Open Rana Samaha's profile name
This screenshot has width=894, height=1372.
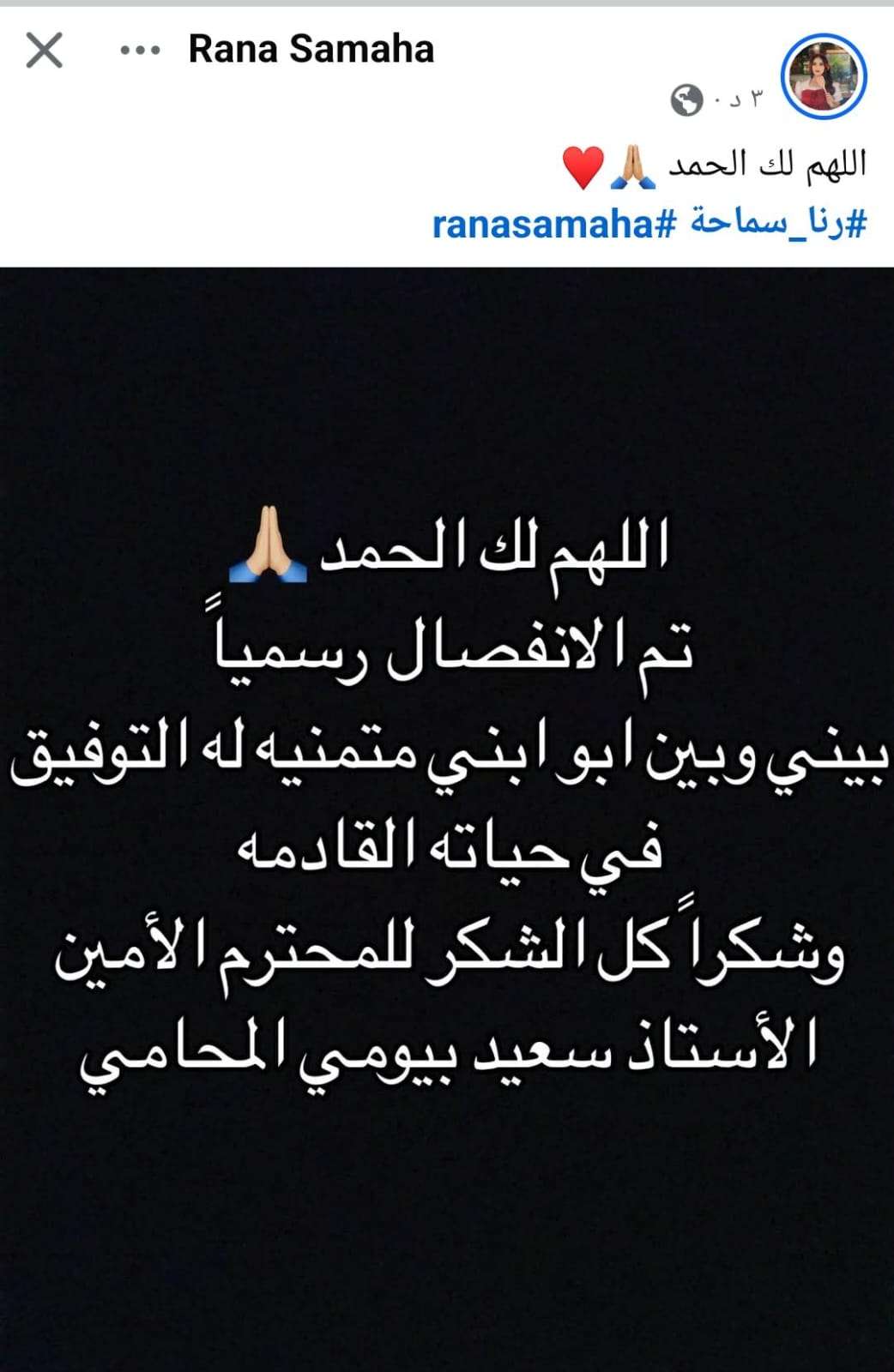311,50
